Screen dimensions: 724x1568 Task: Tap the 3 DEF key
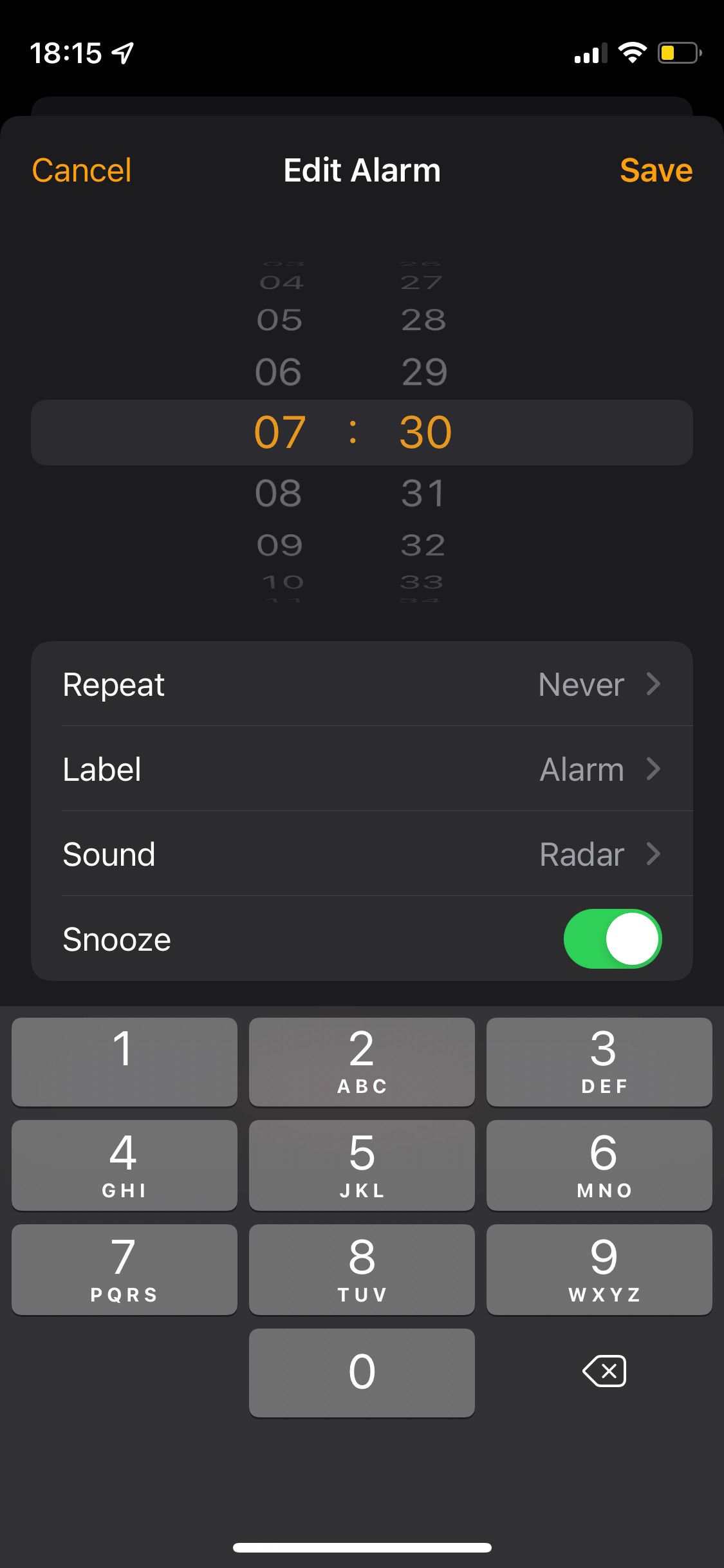599,1062
